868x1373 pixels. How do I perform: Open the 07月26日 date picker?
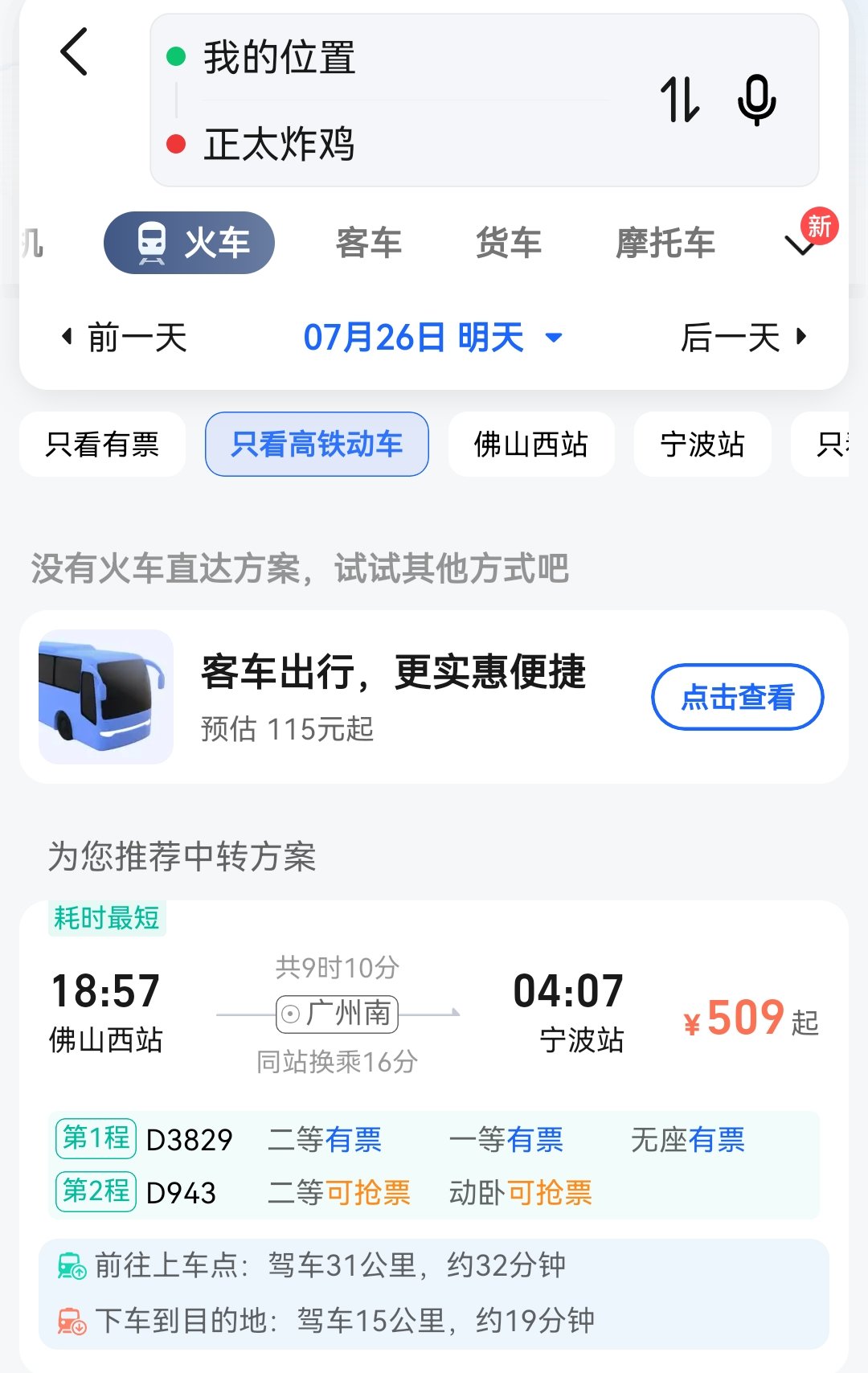click(432, 338)
